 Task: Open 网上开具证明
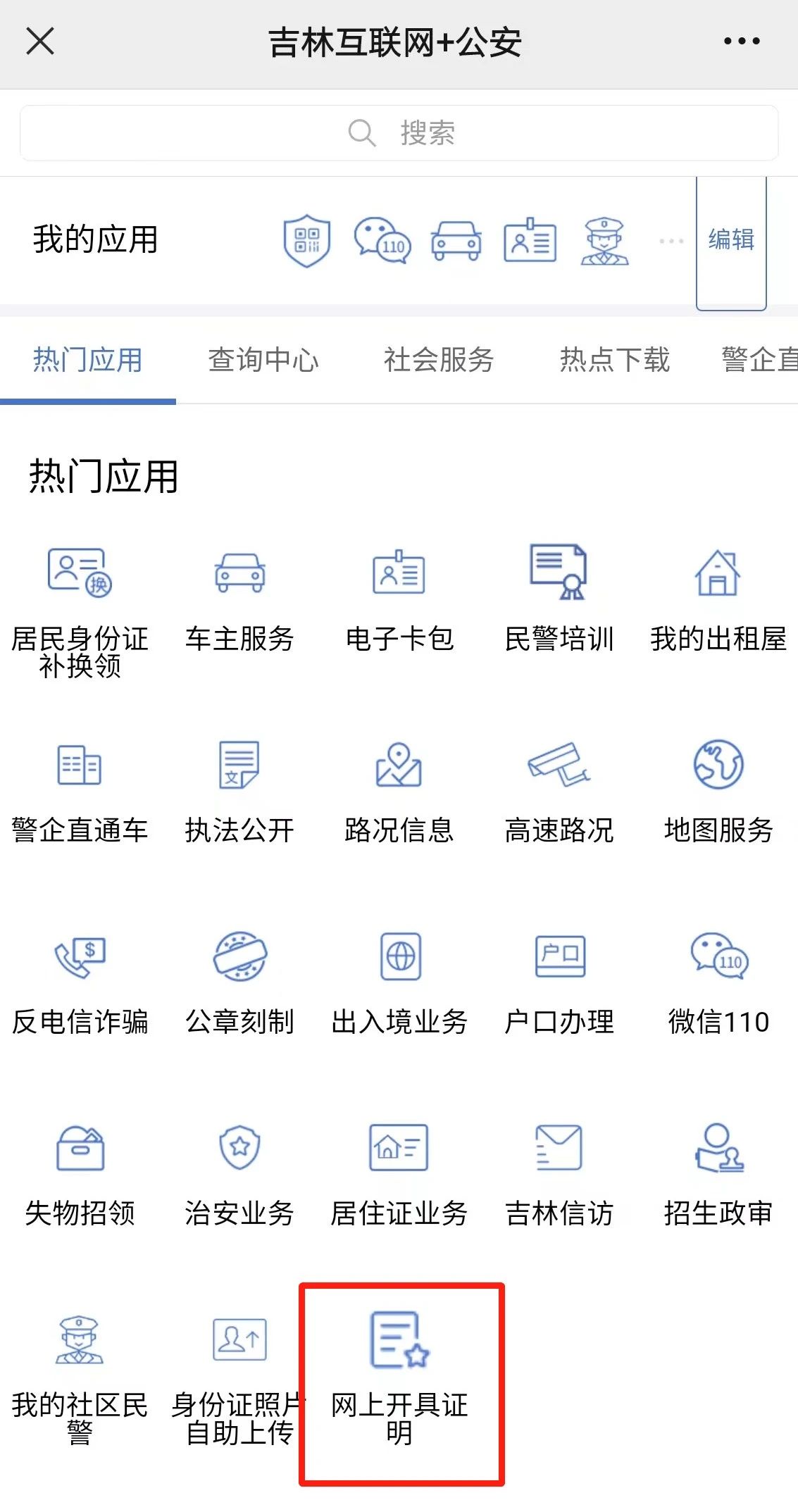pyautogui.click(x=399, y=1378)
